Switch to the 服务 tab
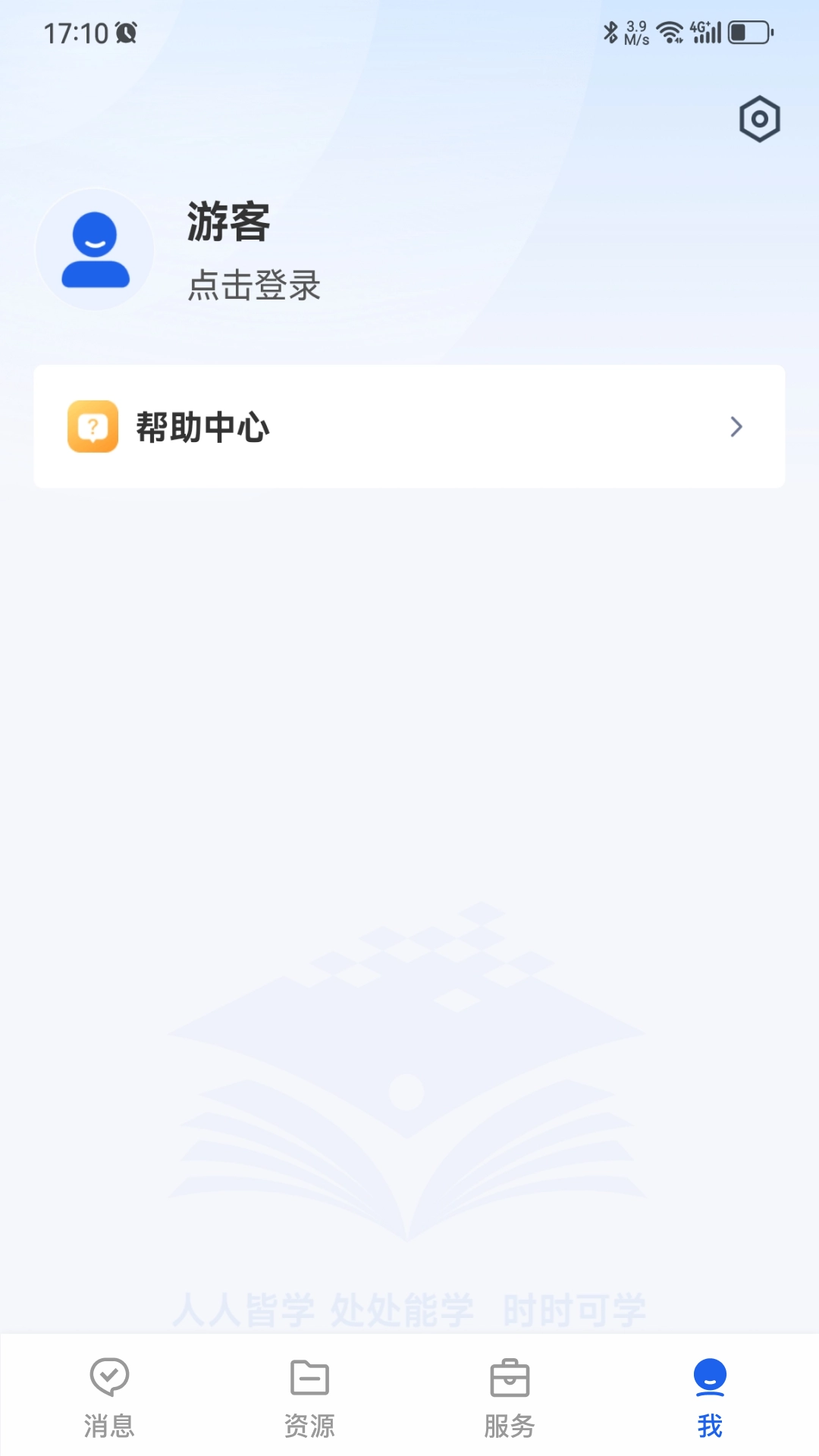The width and height of the screenshot is (819, 1456). pyautogui.click(x=510, y=1398)
